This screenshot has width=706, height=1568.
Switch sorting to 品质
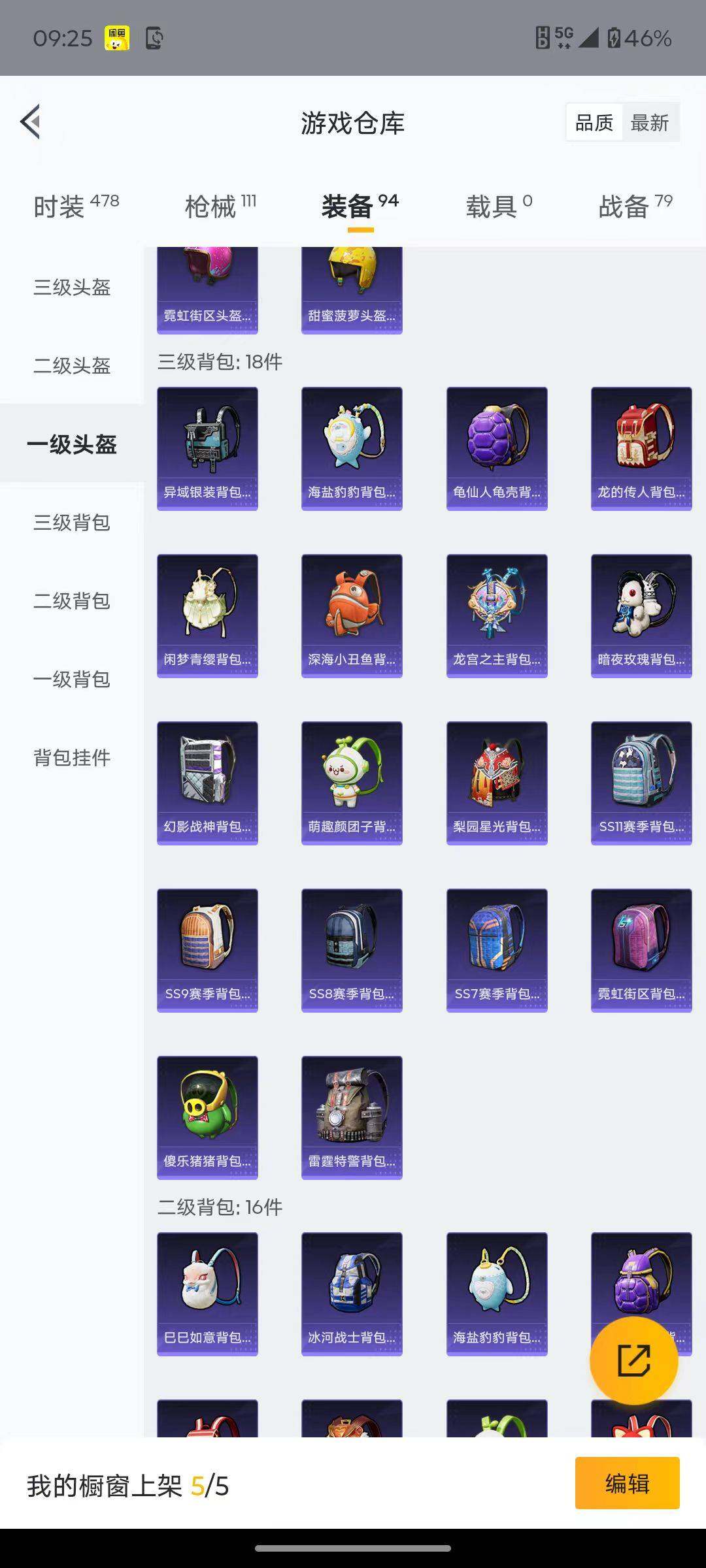[595, 122]
